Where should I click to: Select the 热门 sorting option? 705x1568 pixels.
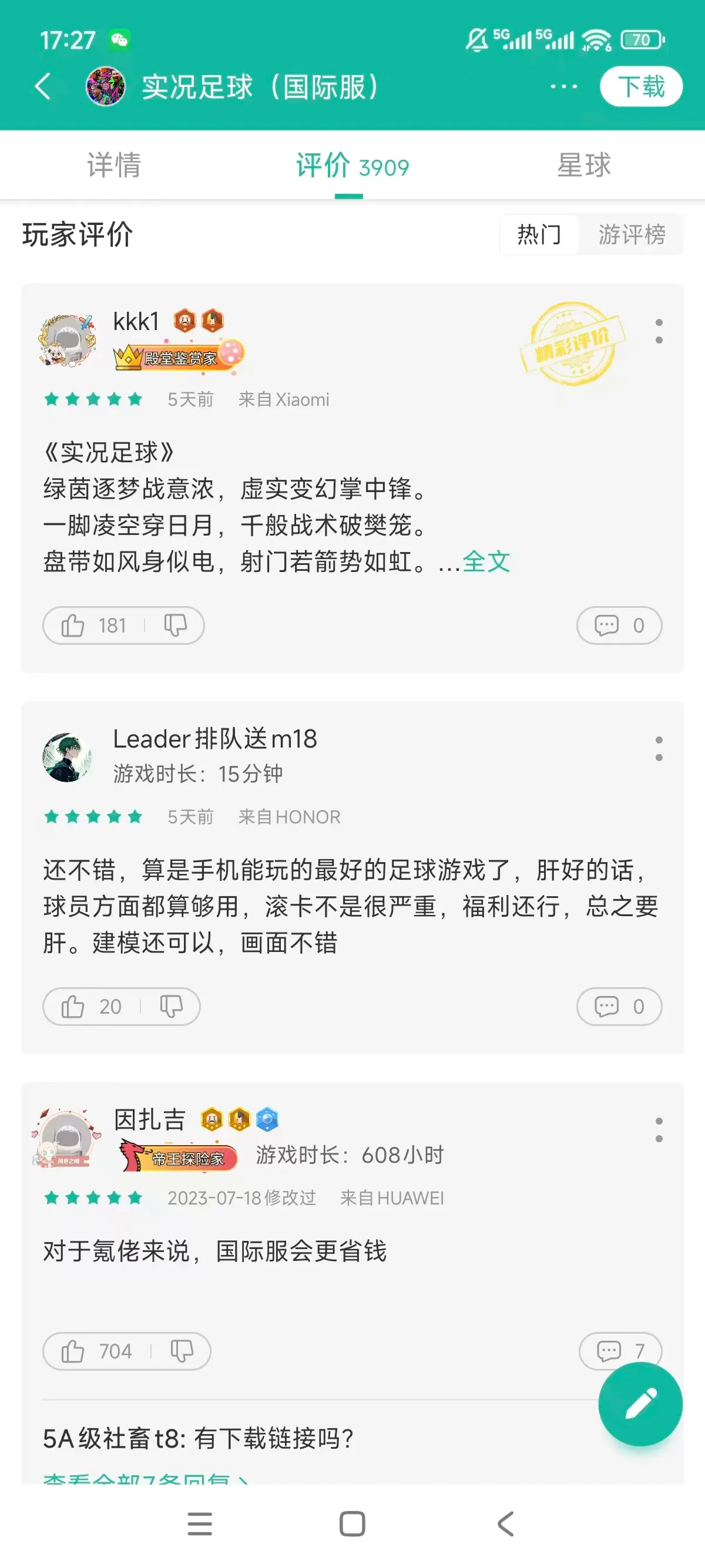point(539,234)
